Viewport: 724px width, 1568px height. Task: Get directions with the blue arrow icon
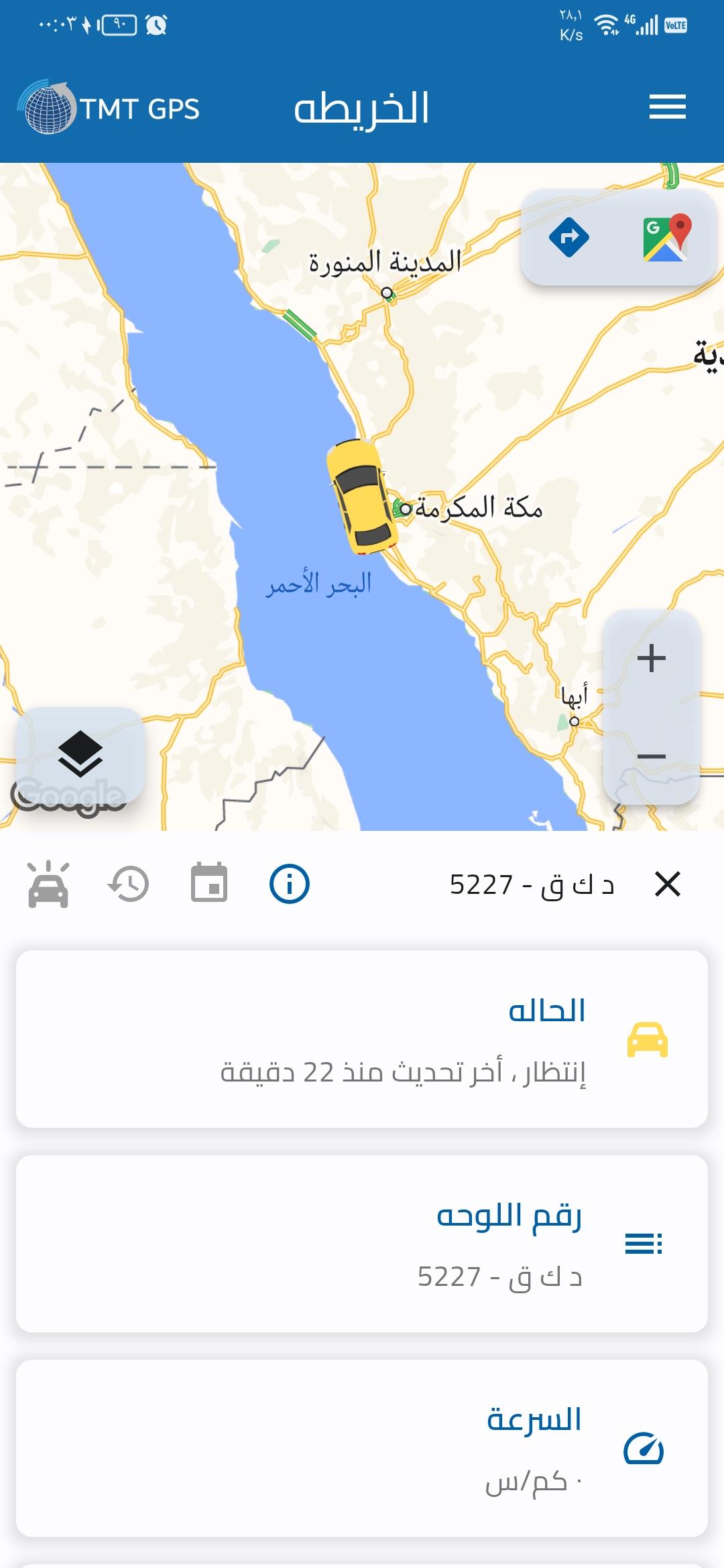point(568,237)
